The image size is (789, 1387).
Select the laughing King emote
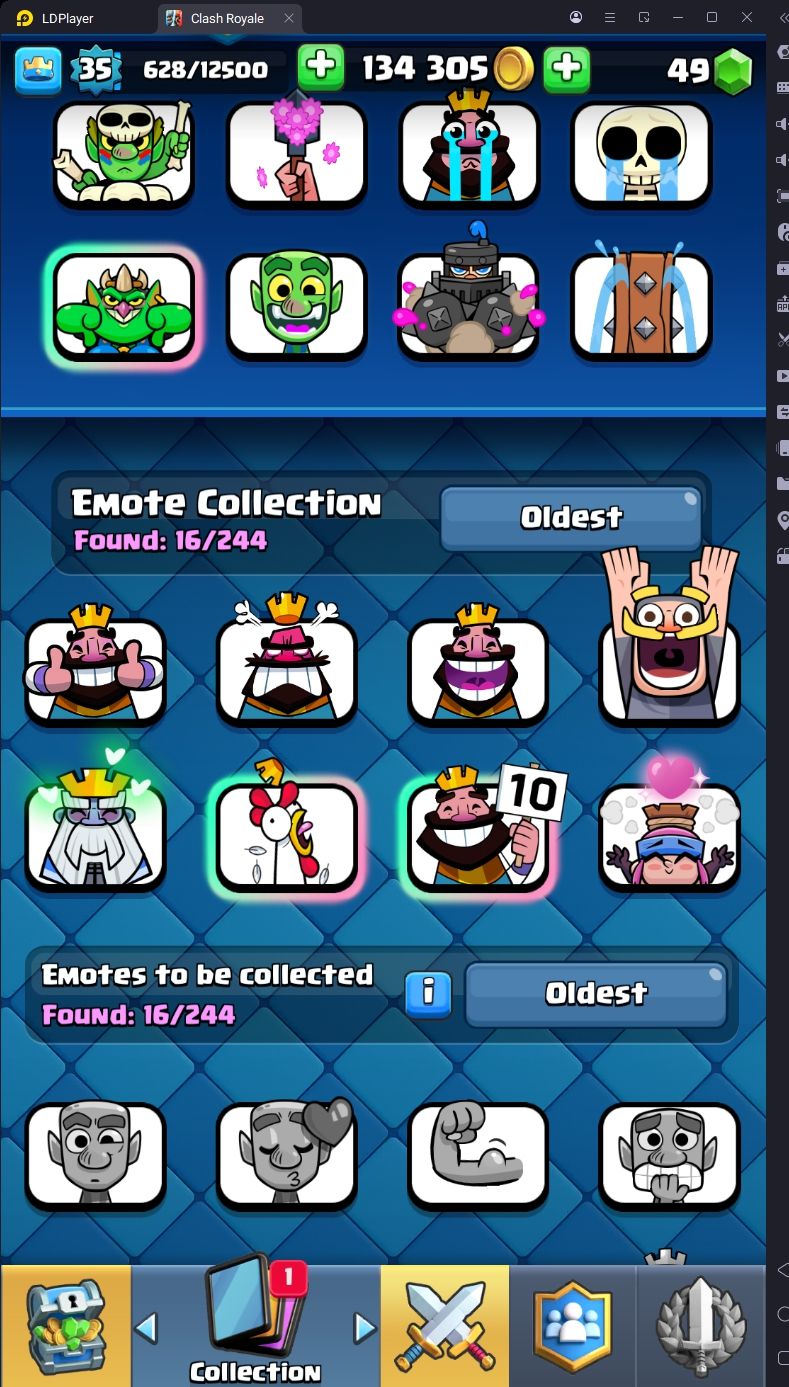pos(478,670)
